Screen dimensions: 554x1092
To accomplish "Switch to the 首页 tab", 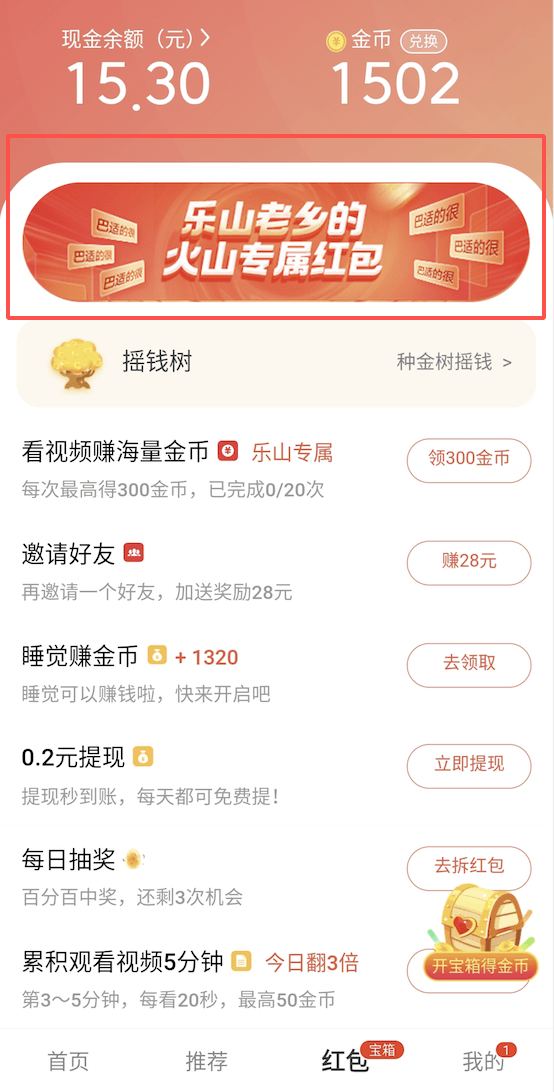I will [68, 1061].
